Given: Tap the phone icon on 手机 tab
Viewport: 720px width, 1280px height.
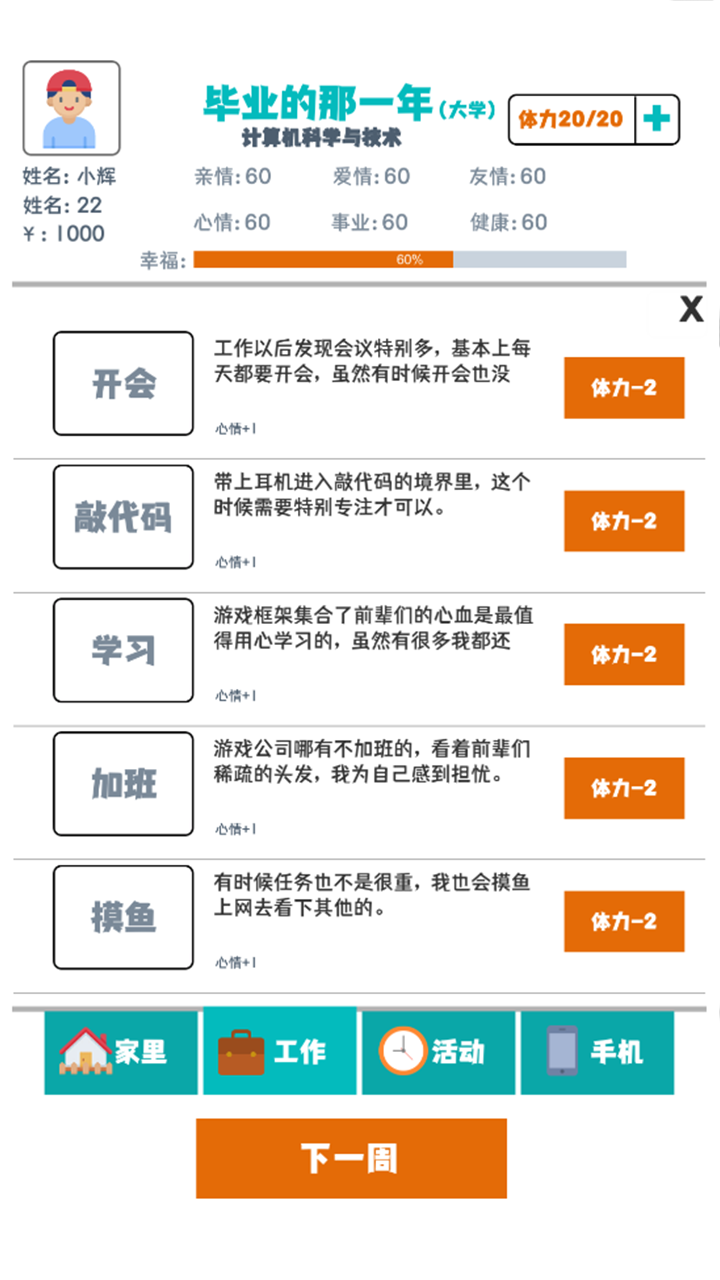Looking at the screenshot, I should point(561,1051).
